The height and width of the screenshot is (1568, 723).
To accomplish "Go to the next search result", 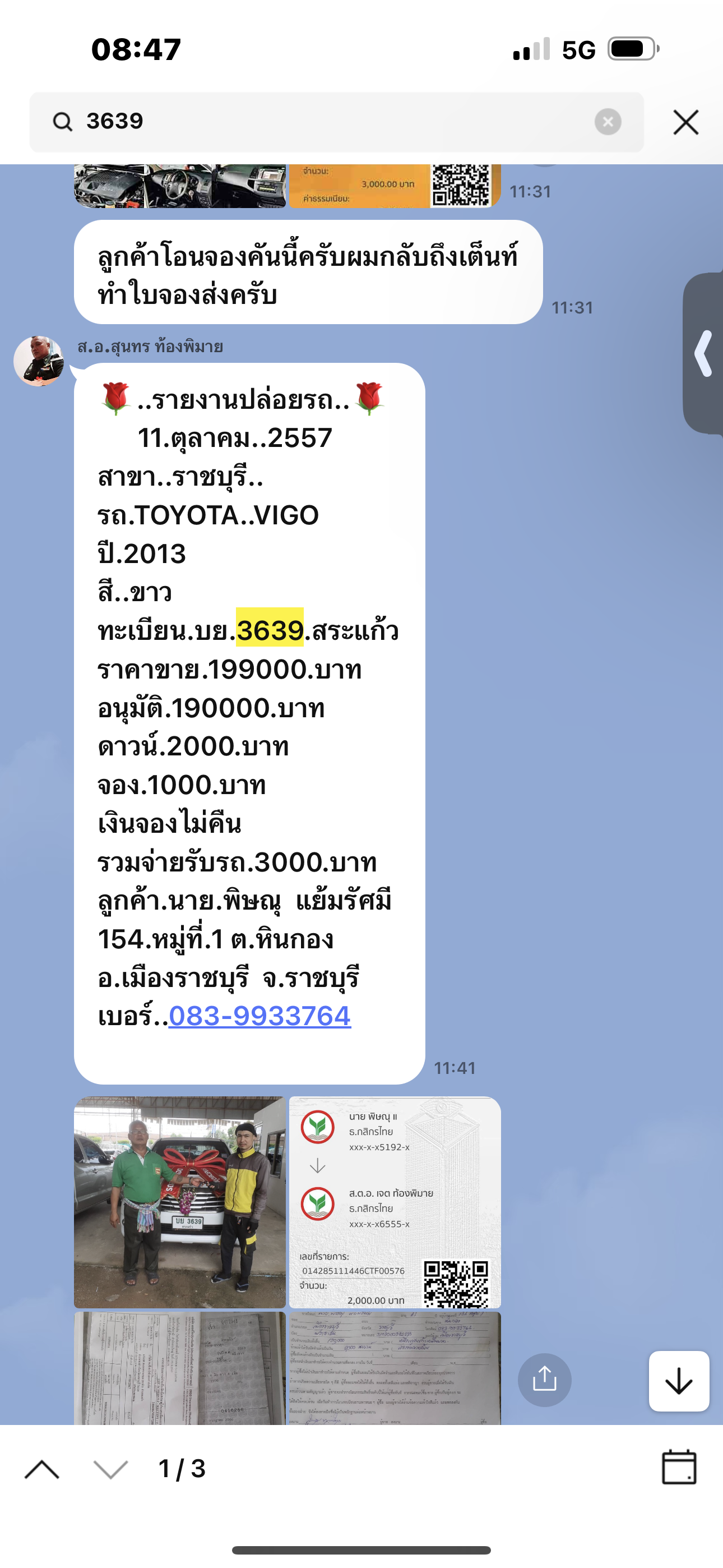I will [111, 1469].
